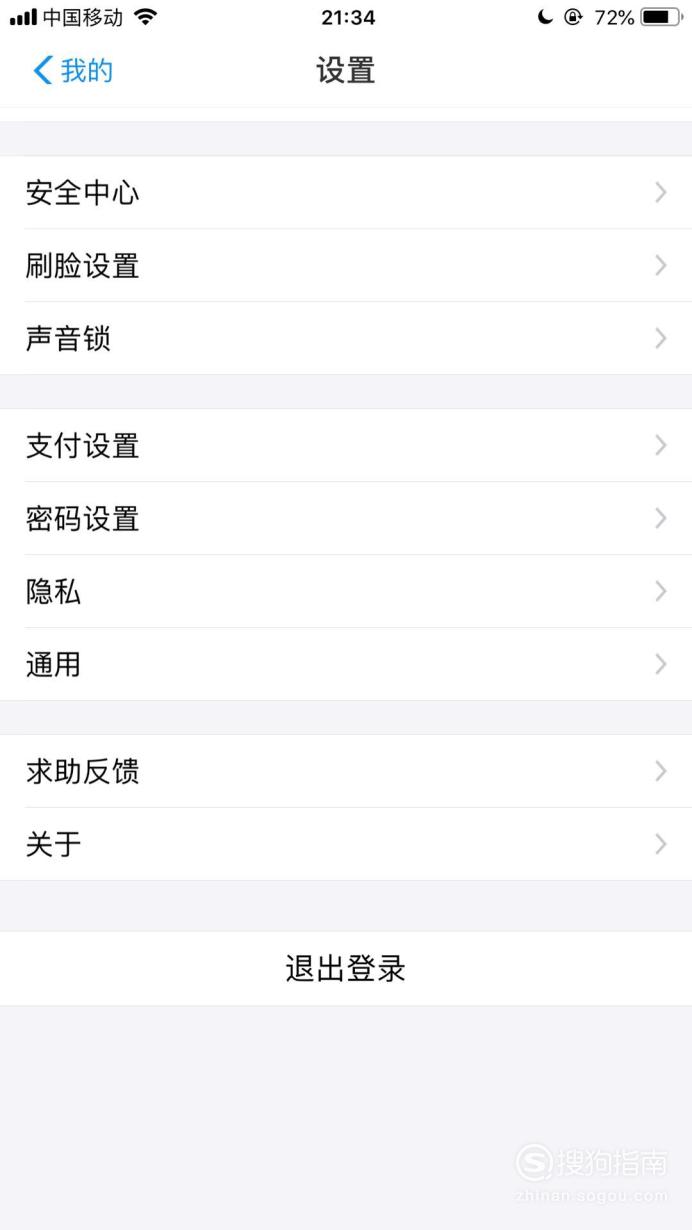Tap 退出登录 to log out

pos(346,968)
